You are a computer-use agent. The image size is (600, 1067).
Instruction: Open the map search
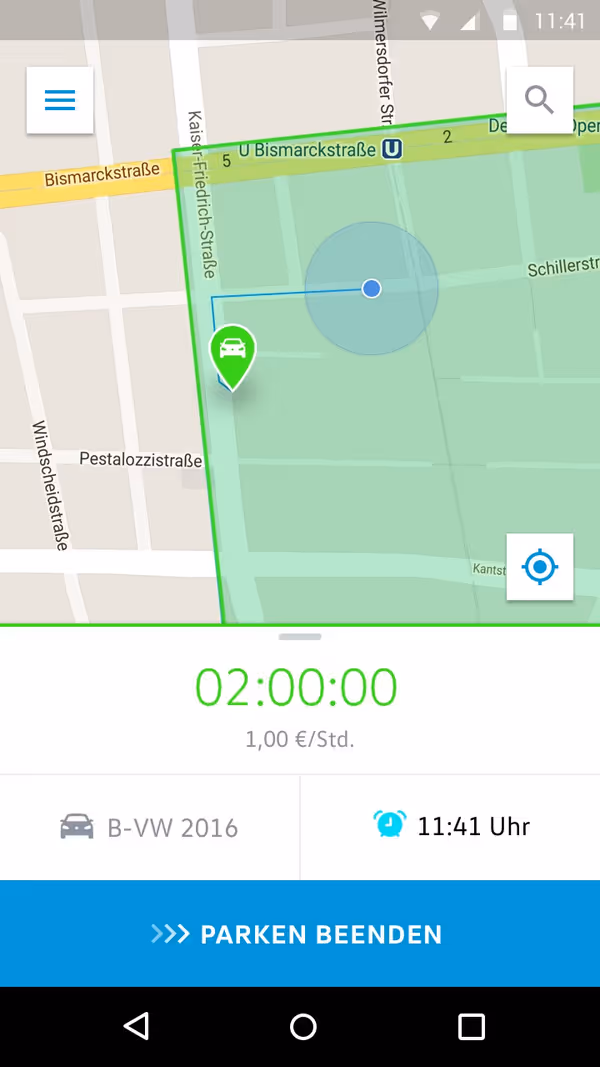(540, 100)
